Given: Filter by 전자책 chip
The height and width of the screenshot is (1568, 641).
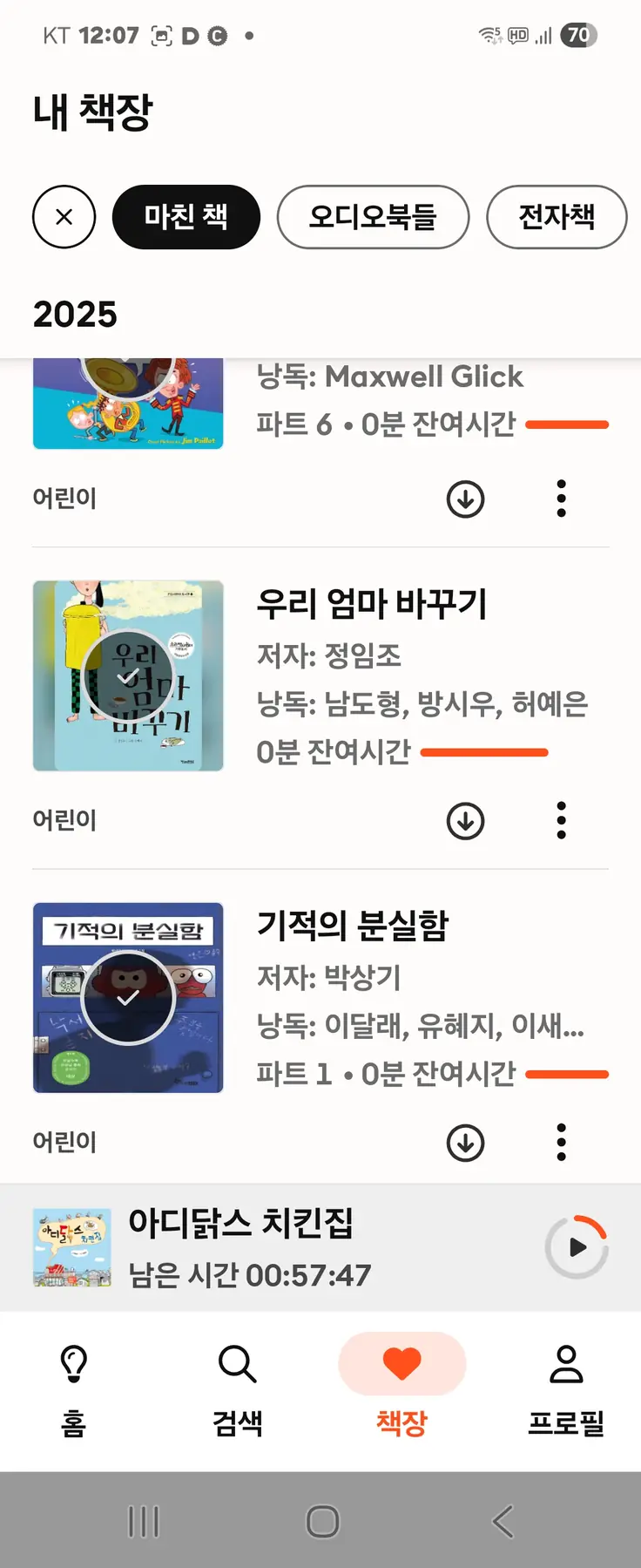Looking at the screenshot, I should 556,217.
